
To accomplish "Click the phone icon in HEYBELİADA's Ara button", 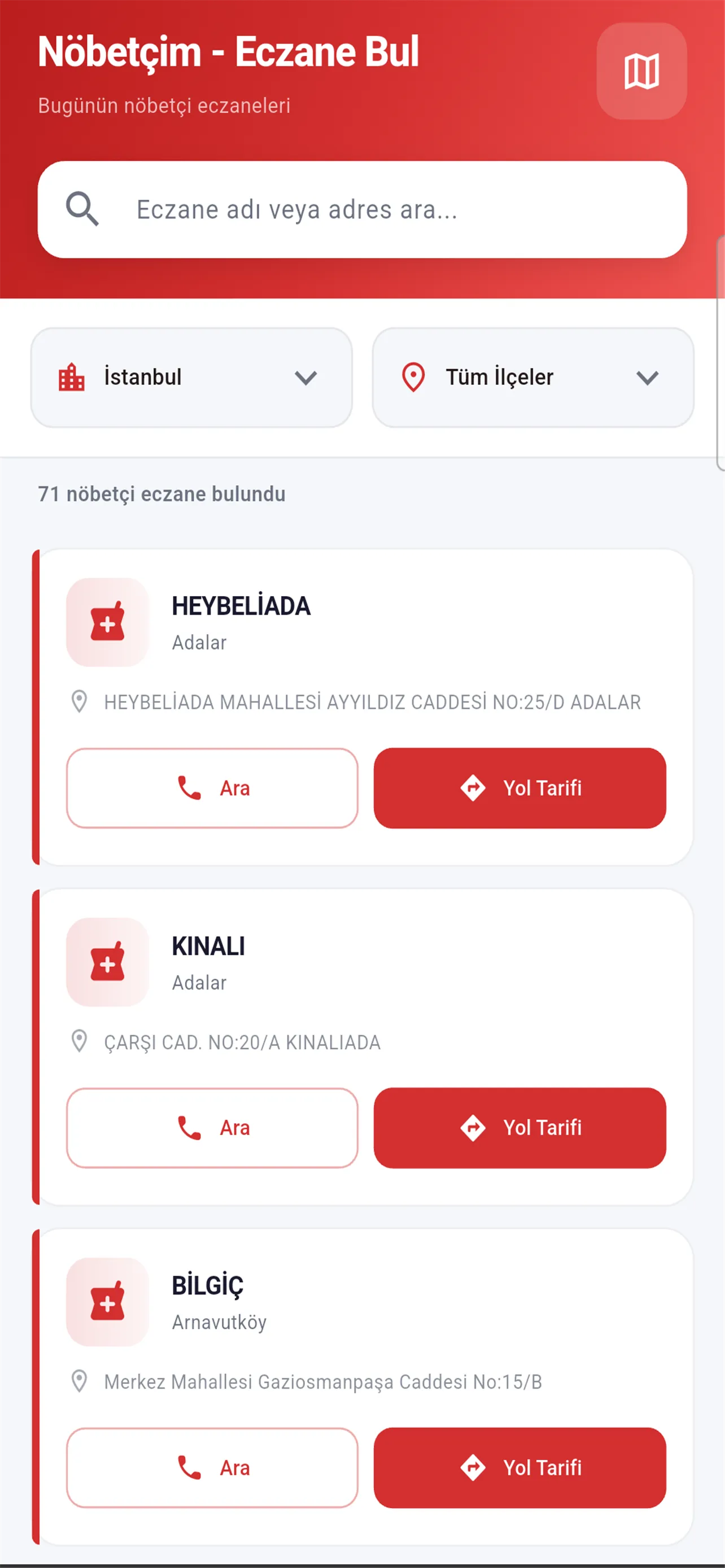I will pyautogui.click(x=188, y=787).
